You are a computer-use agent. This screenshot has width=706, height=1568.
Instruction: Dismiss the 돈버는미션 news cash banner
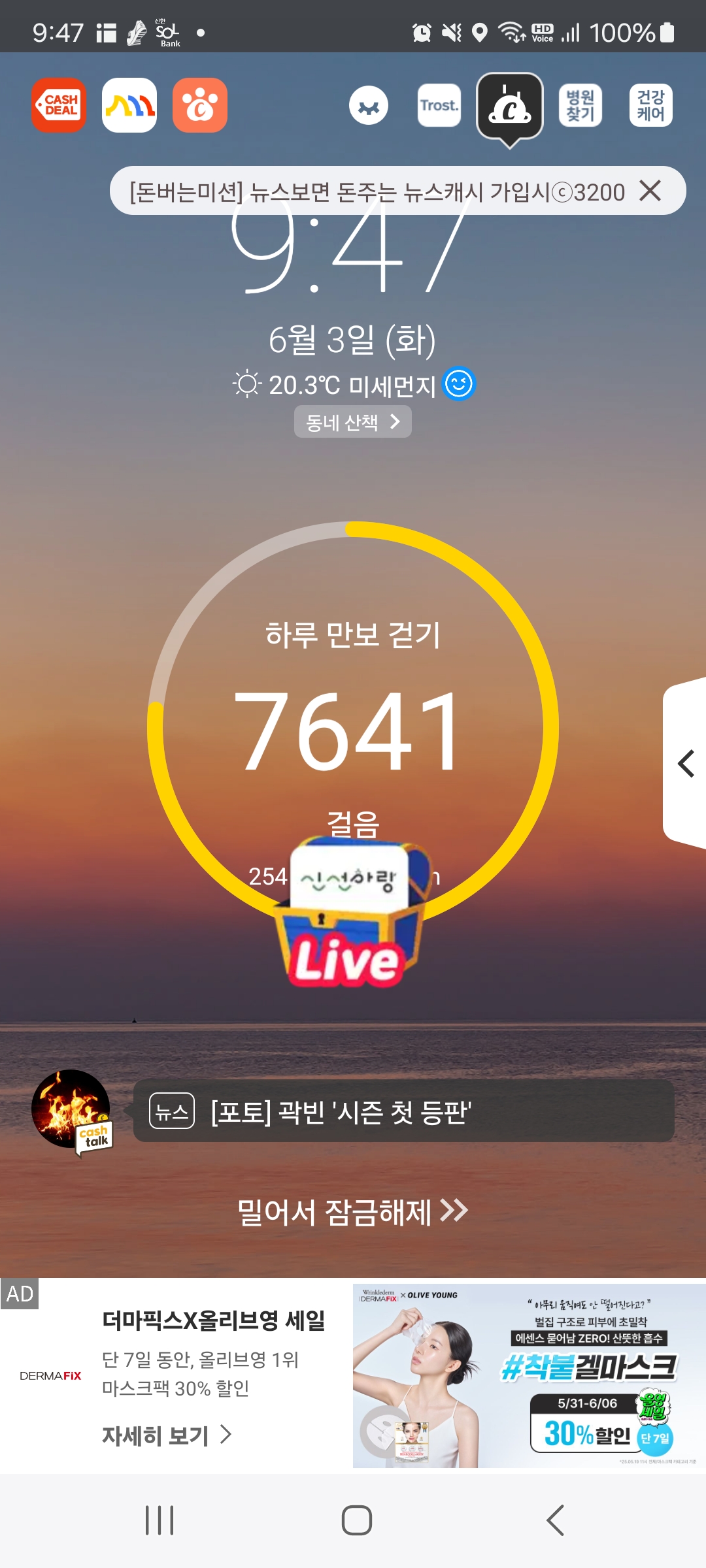click(x=650, y=191)
